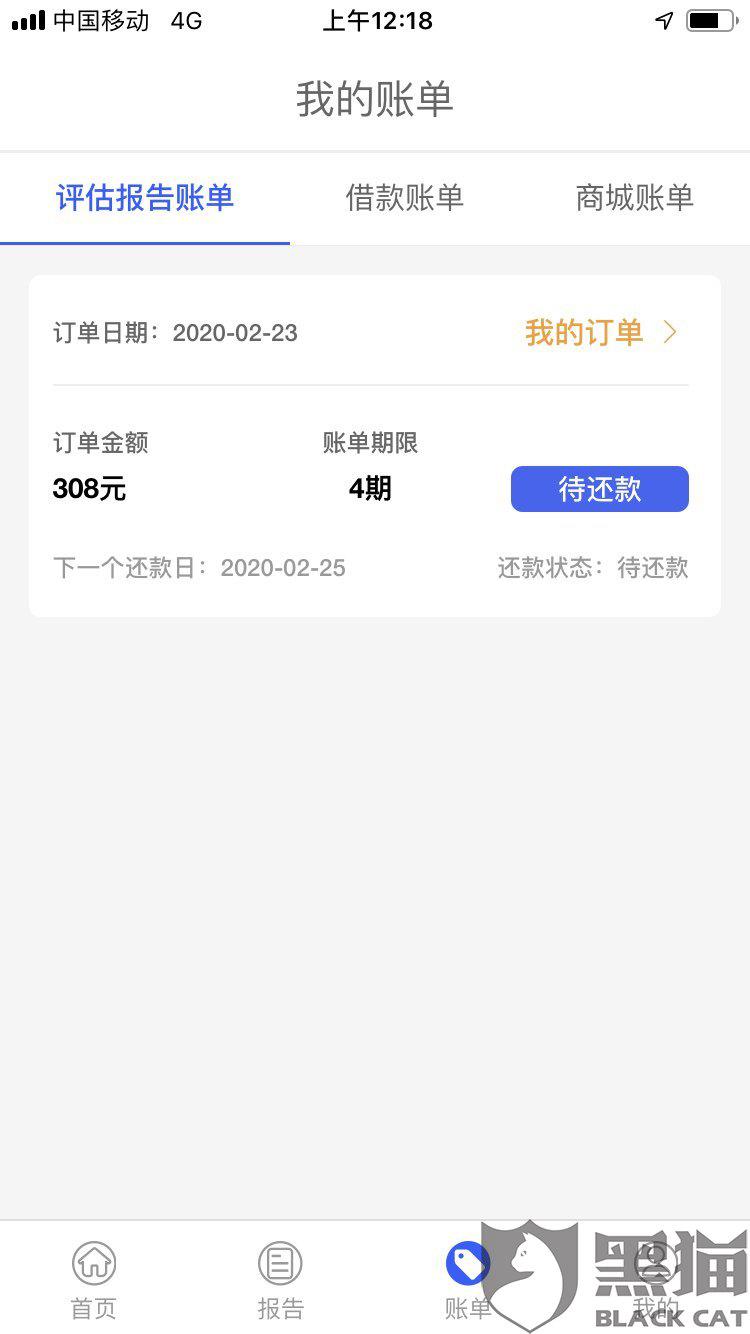The width and height of the screenshot is (750, 1334).
Task: Open 我的订单 link
Action: 601,332
